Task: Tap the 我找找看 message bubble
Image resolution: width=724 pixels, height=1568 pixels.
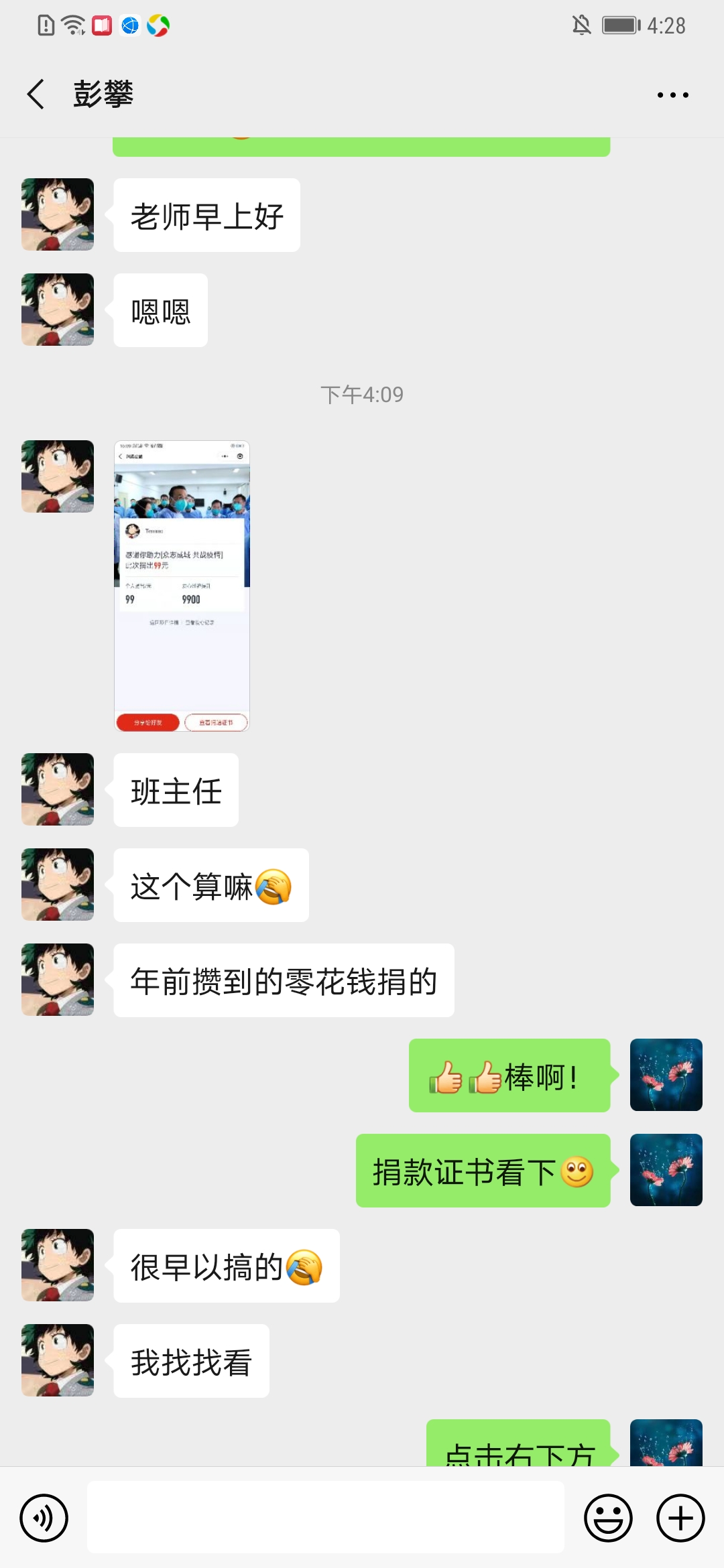Action: [191, 1360]
